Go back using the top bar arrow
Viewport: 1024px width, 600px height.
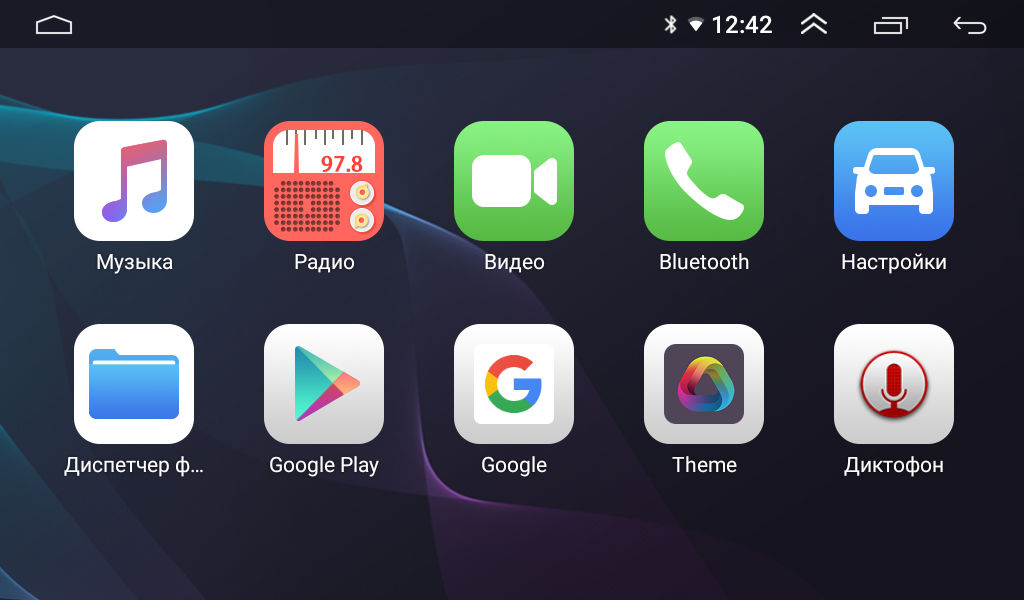coord(969,25)
